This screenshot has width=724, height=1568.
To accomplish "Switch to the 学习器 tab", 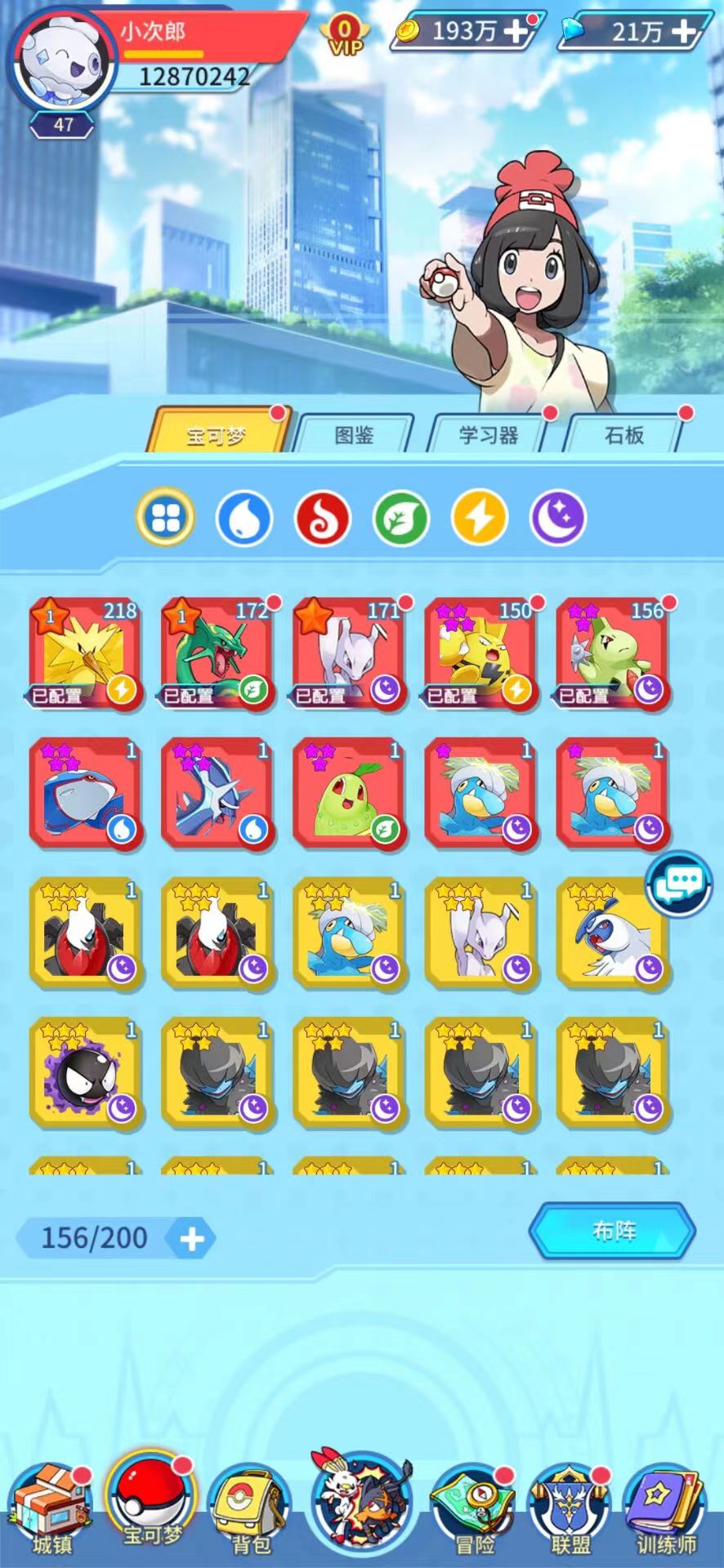I will point(488,435).
